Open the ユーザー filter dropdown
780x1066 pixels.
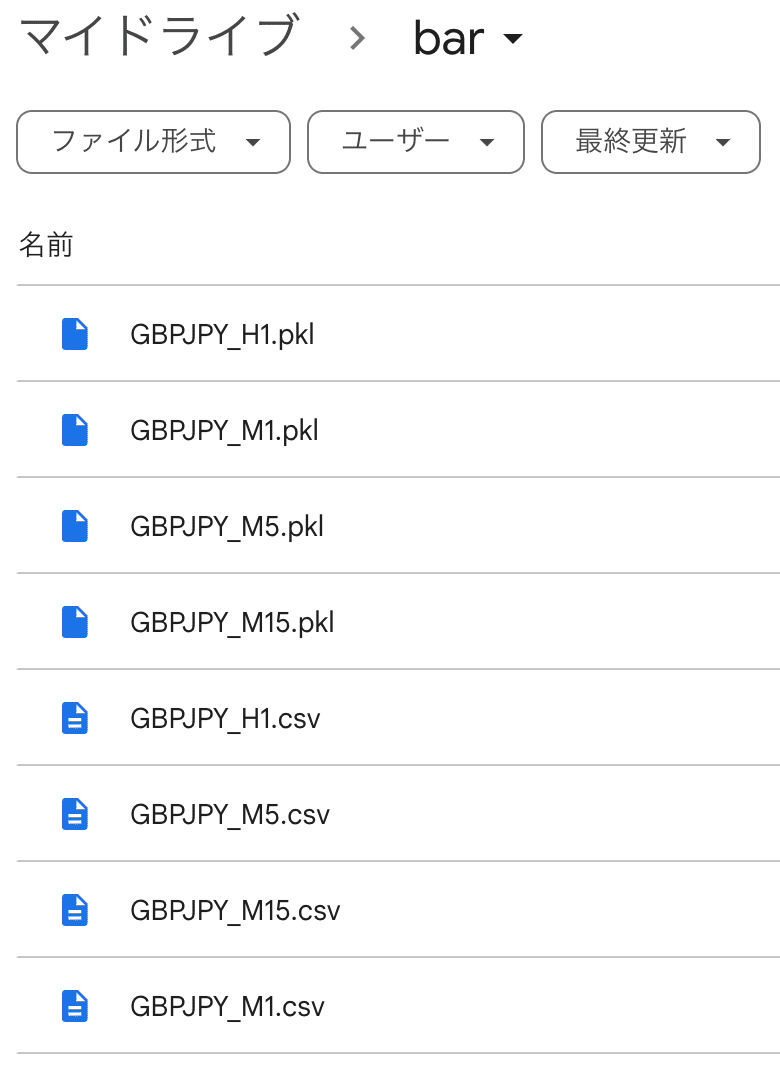point(415,142)
